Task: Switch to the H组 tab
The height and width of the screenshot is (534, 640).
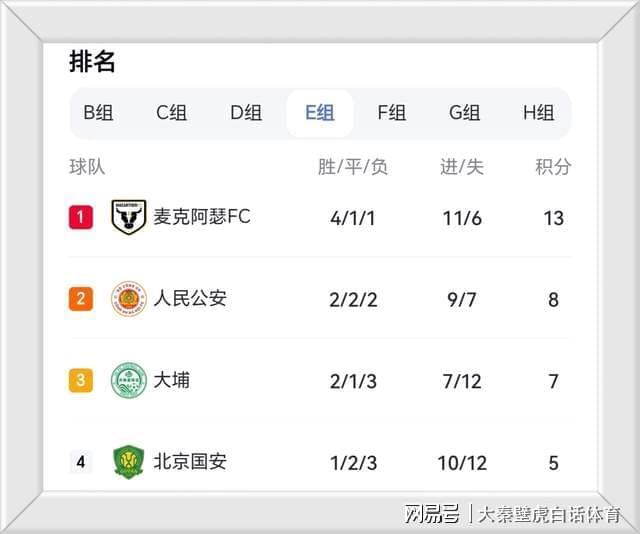Action: tap(538, 113)
